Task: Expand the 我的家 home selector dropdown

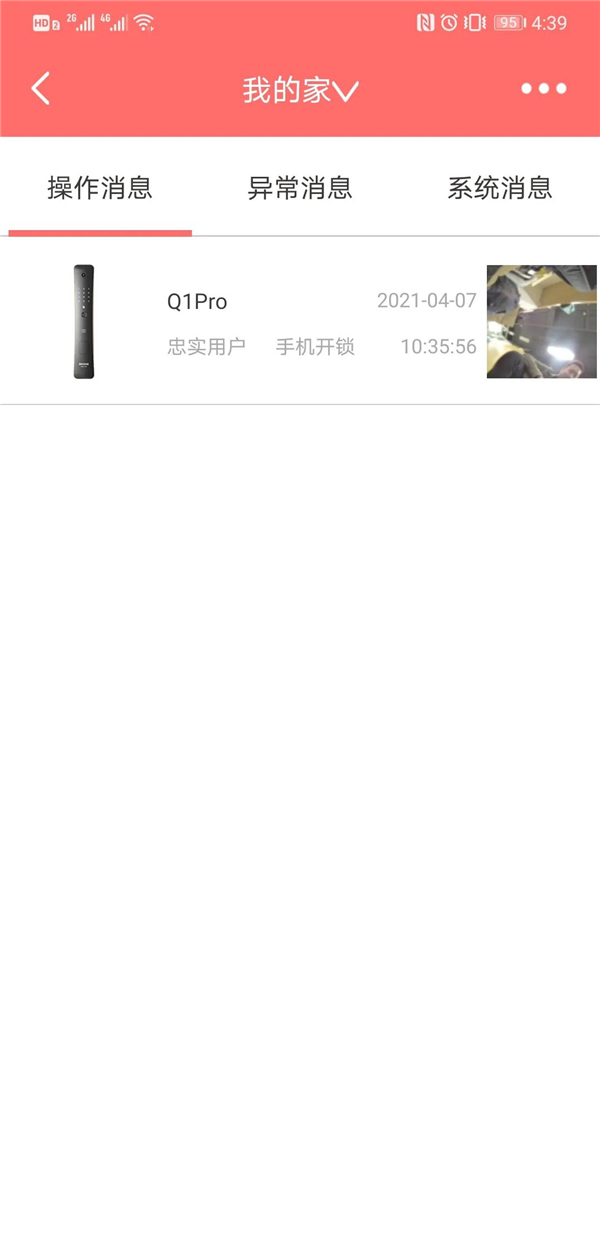Action: point(300,91)
